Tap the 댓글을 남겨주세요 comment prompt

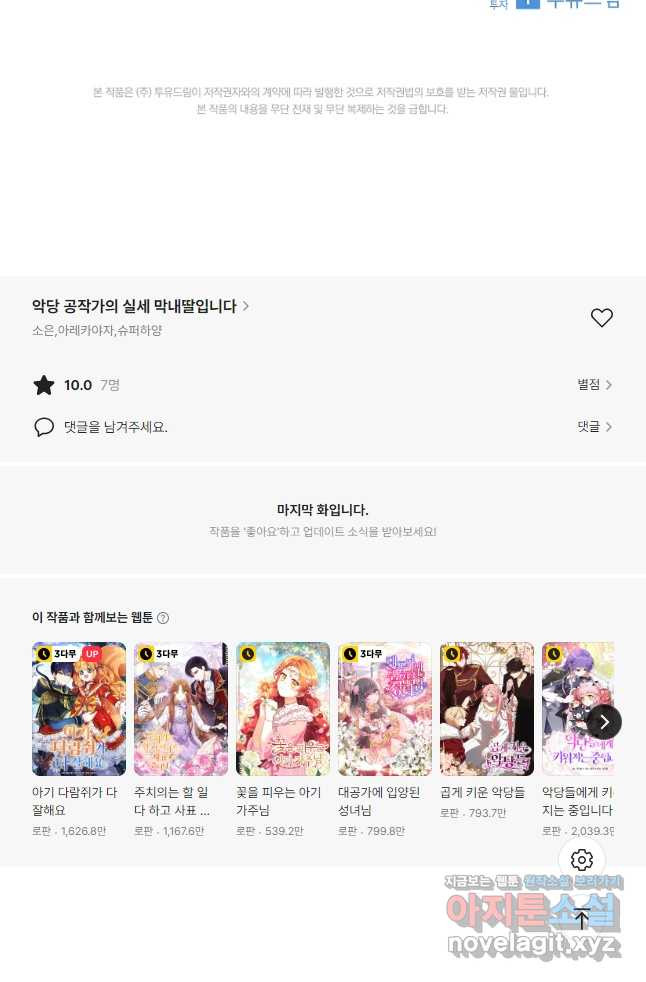pyautogui.click(x=115, y=427)
